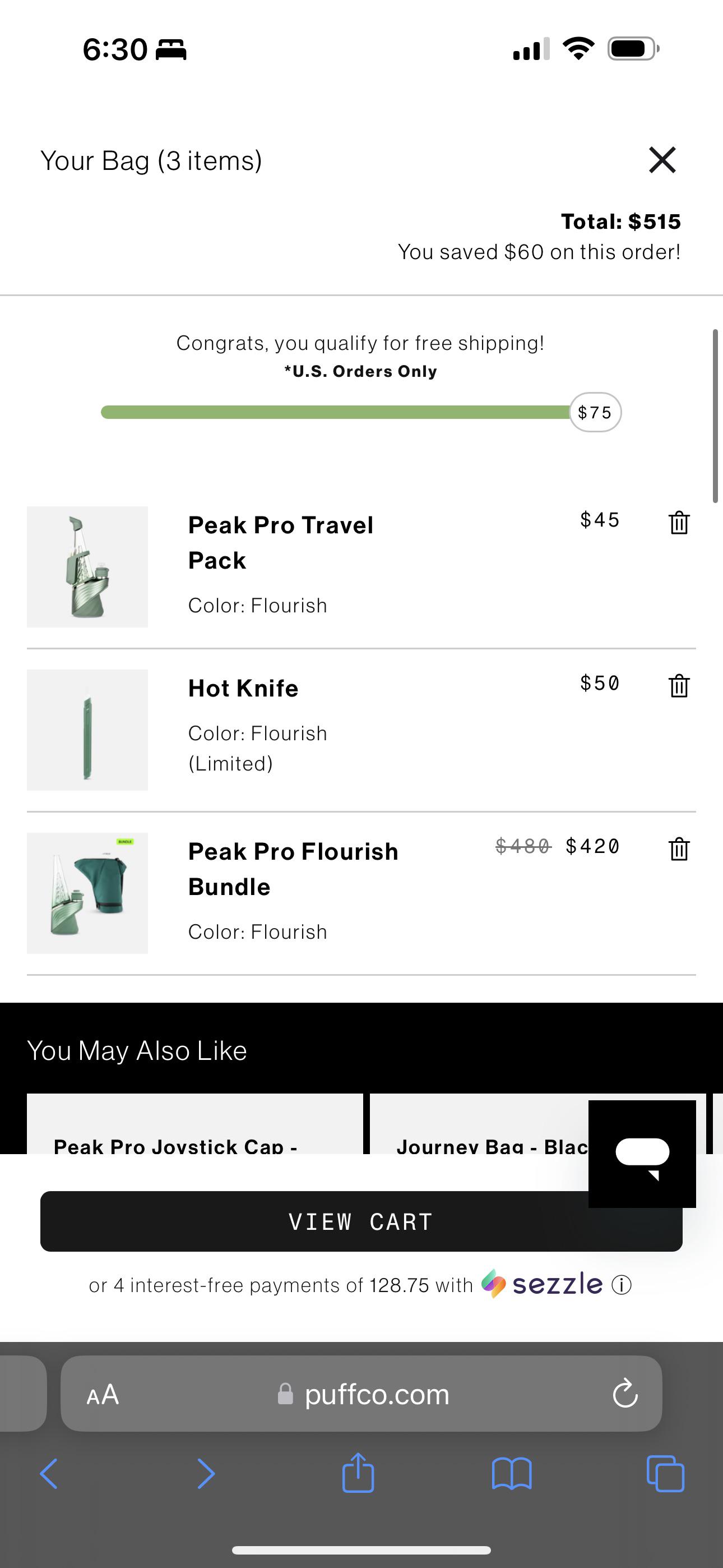
Task: Open the AA text size menu
Action: click(101, 1395)
